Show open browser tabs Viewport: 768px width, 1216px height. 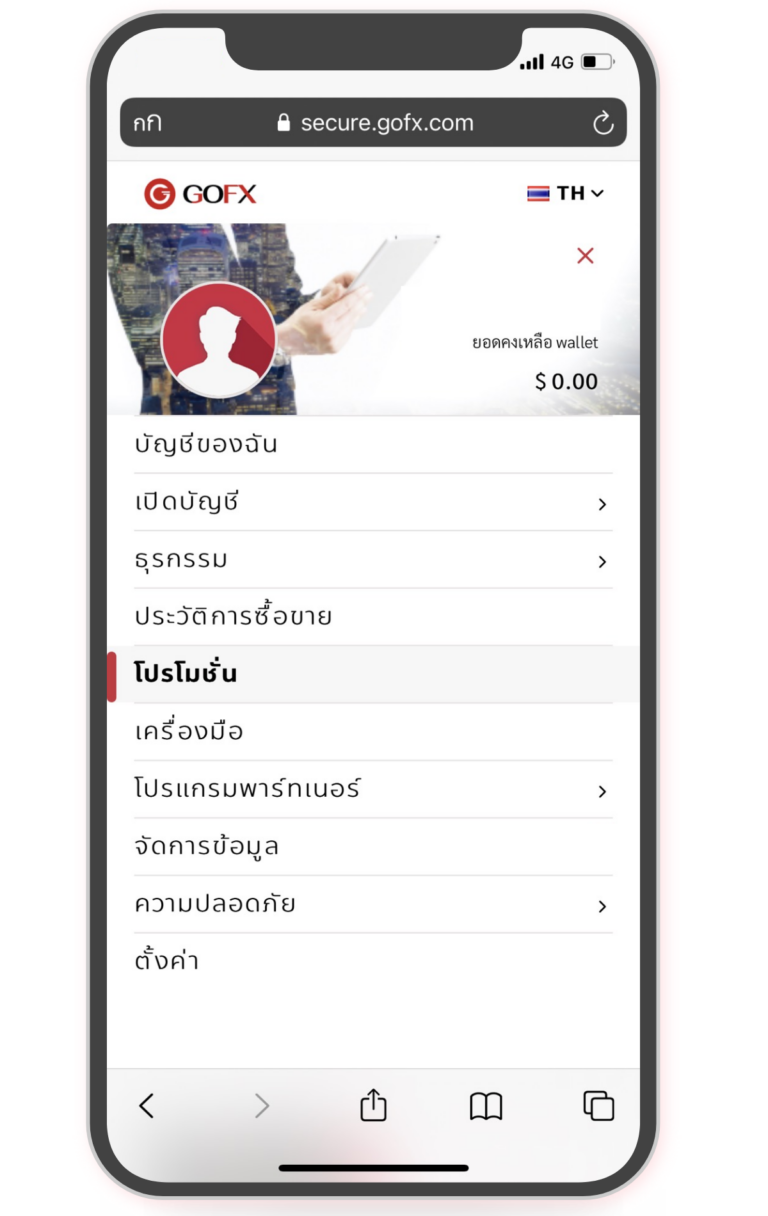pyautogui.click(x=598, y=1105)
